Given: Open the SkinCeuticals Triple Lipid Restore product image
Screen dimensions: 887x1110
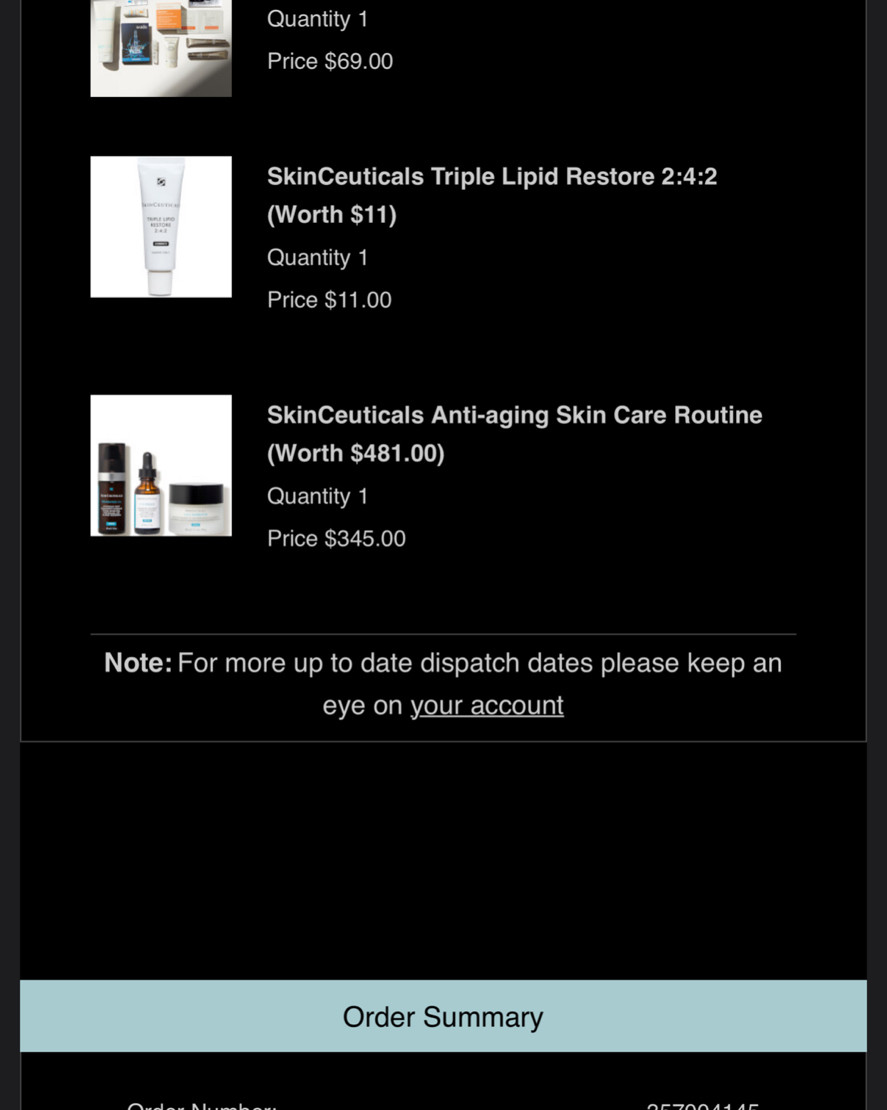Looking at the screenshot, I should tap(161, 227).
